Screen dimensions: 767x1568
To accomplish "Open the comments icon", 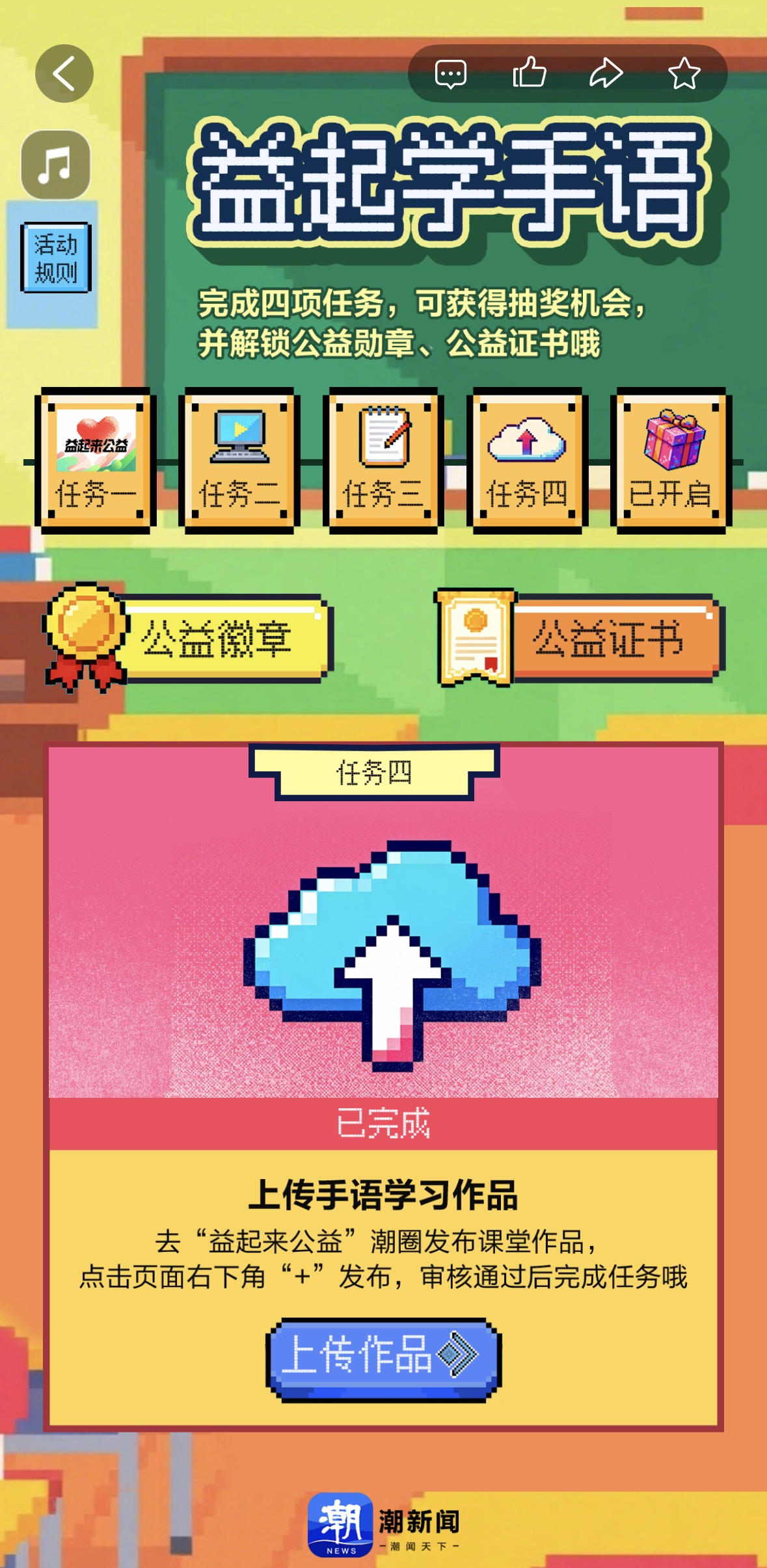I will [x=450, y=74].
